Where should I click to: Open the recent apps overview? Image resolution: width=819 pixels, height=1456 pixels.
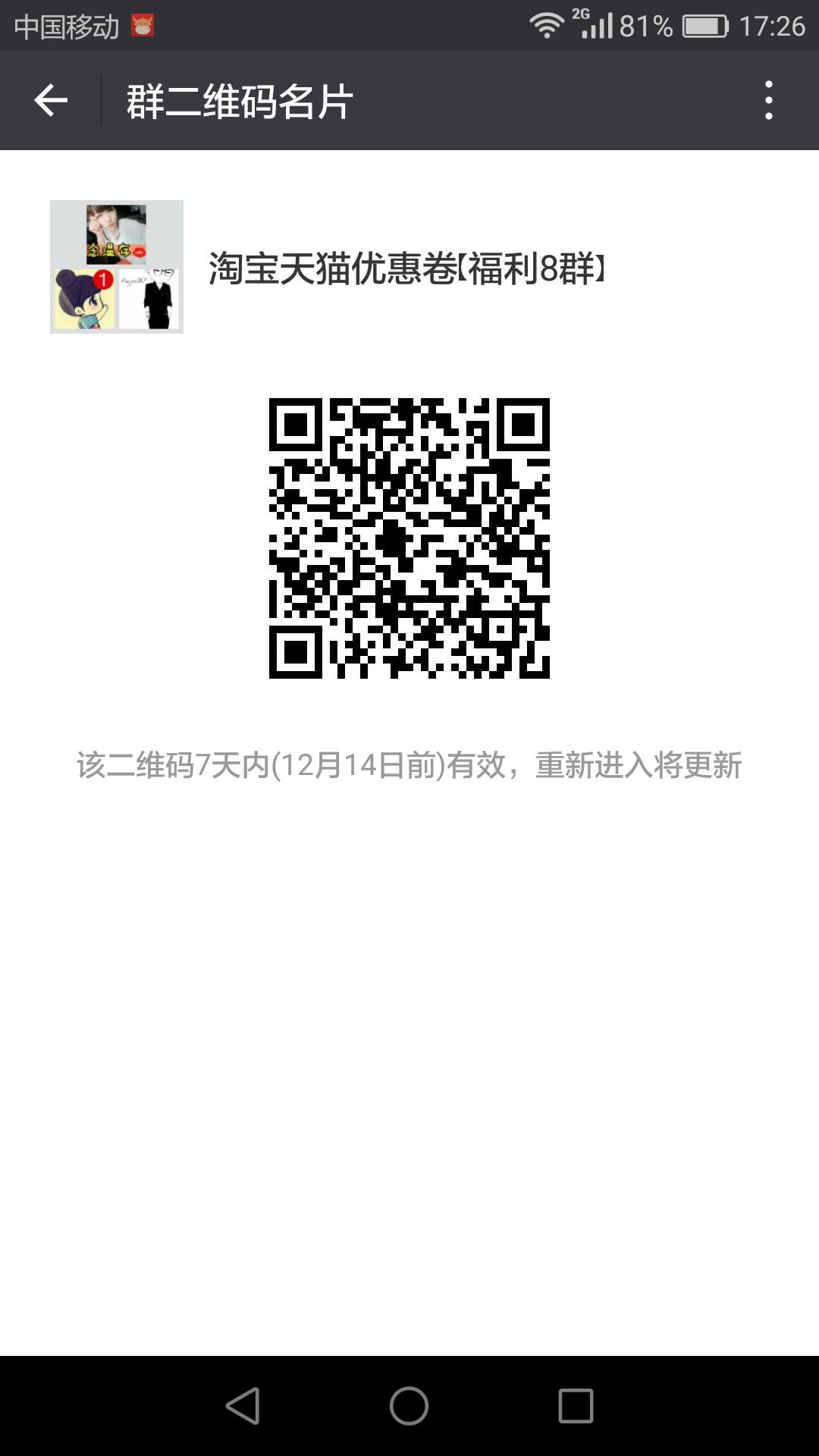tap(576, 1405)
